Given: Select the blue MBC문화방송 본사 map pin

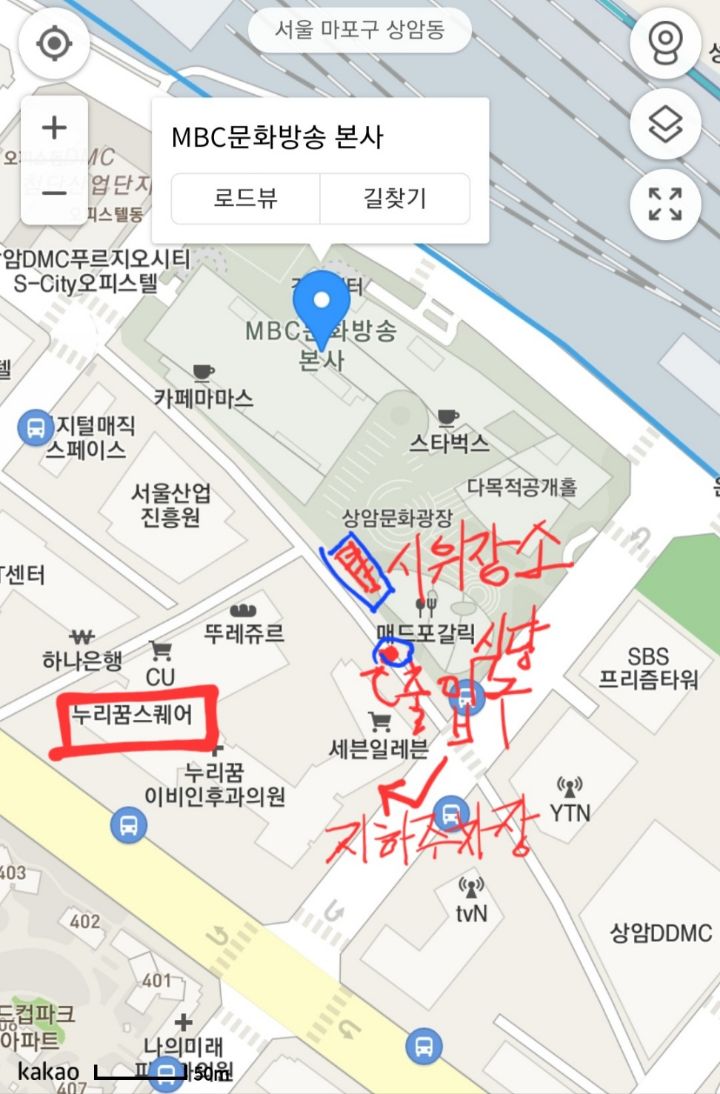Looking at the screenshot, I should (321, 300).
